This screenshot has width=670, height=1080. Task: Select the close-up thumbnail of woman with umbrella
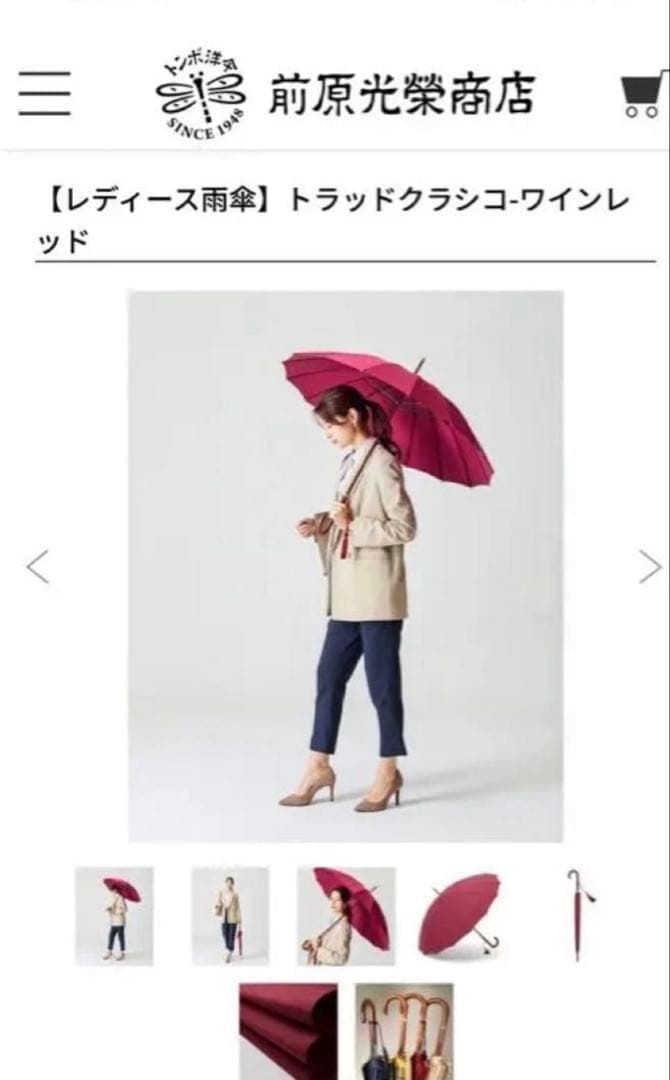346,915
